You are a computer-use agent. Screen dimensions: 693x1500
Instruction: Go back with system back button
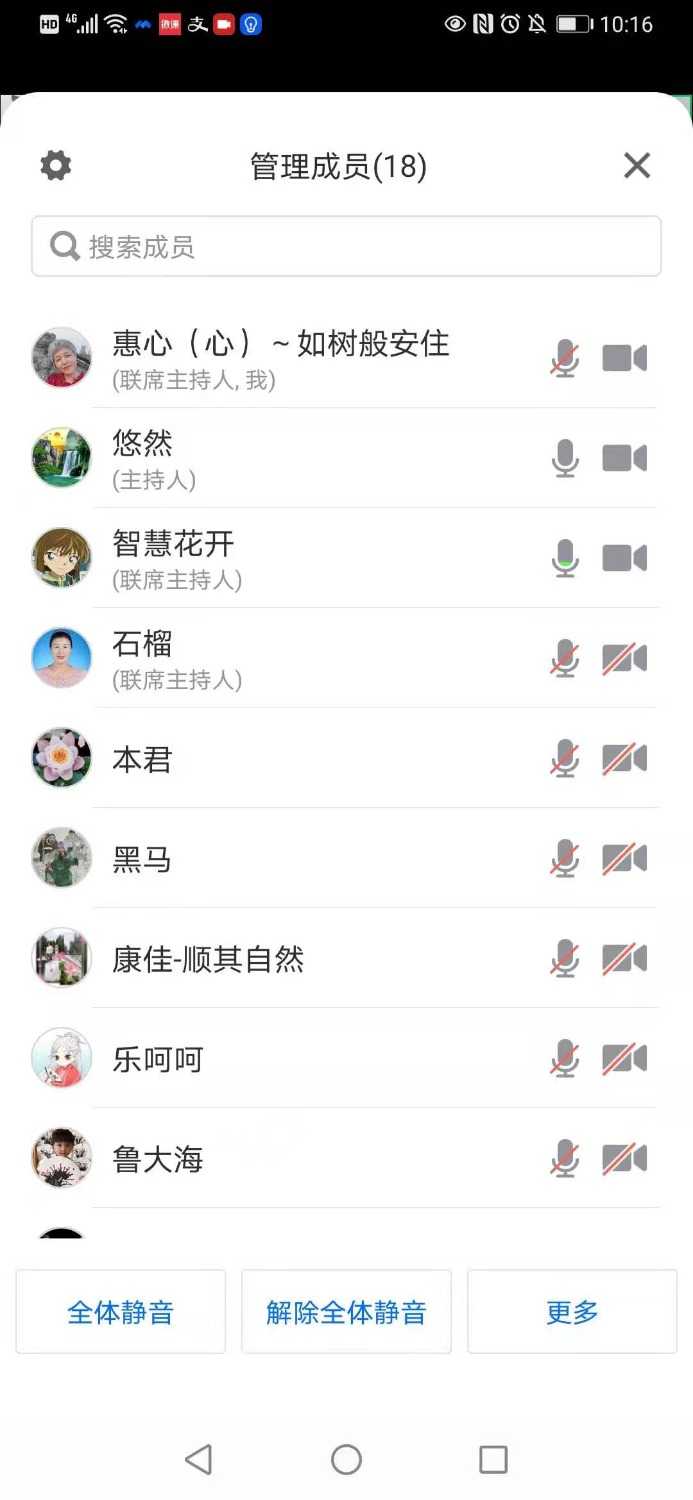coord(199,1459)
